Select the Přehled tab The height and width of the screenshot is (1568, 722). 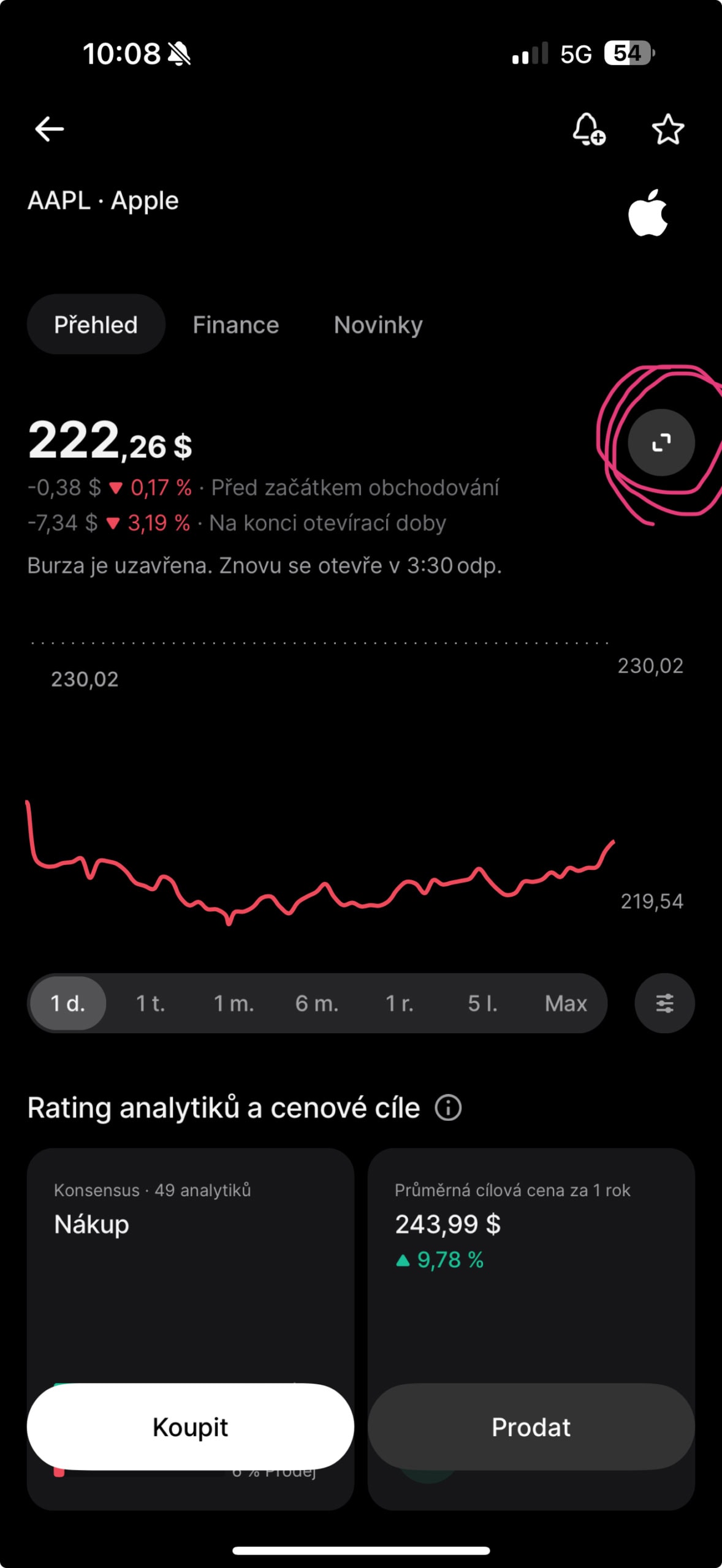coord(96,325)
